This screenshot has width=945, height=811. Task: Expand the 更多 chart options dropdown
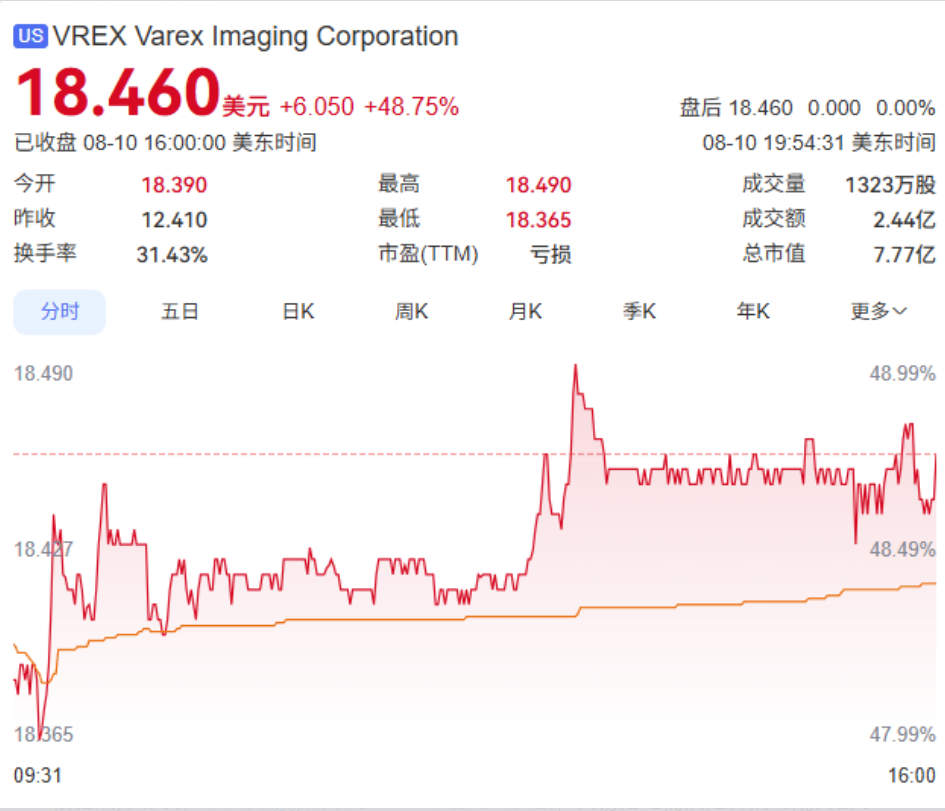tap(878, 312)
